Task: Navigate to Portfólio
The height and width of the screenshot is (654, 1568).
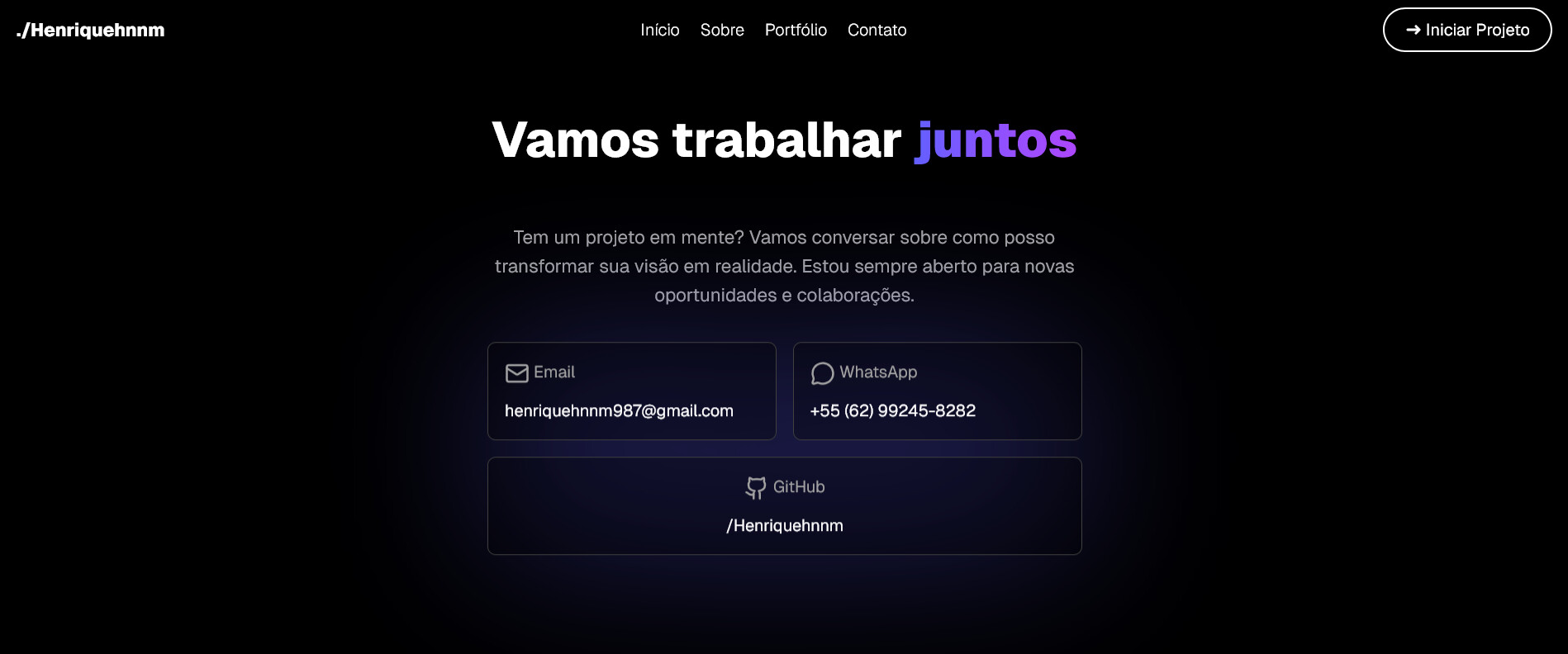Action: [796, 31]
